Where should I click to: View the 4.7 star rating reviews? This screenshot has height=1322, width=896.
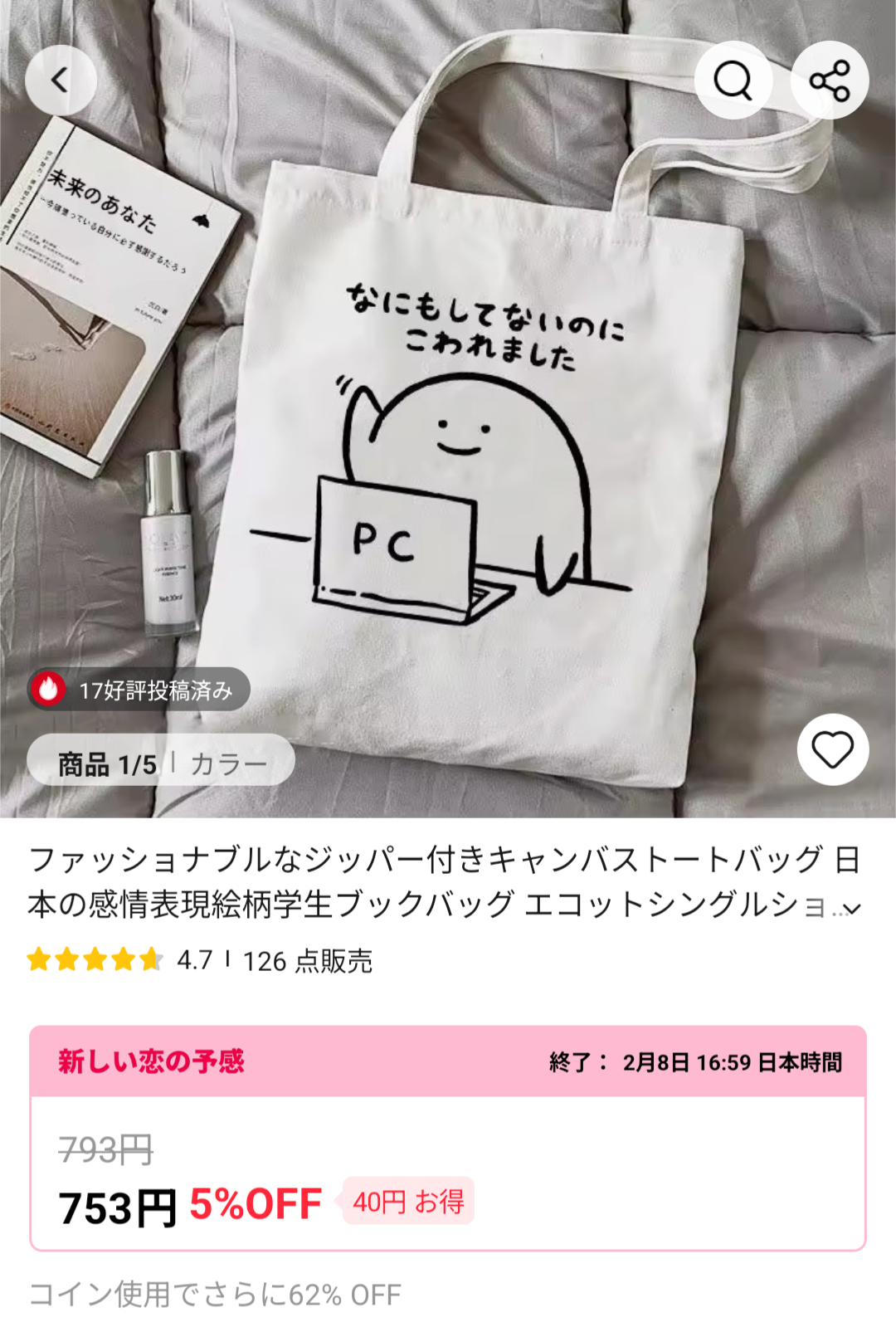(x=116, y=960)
